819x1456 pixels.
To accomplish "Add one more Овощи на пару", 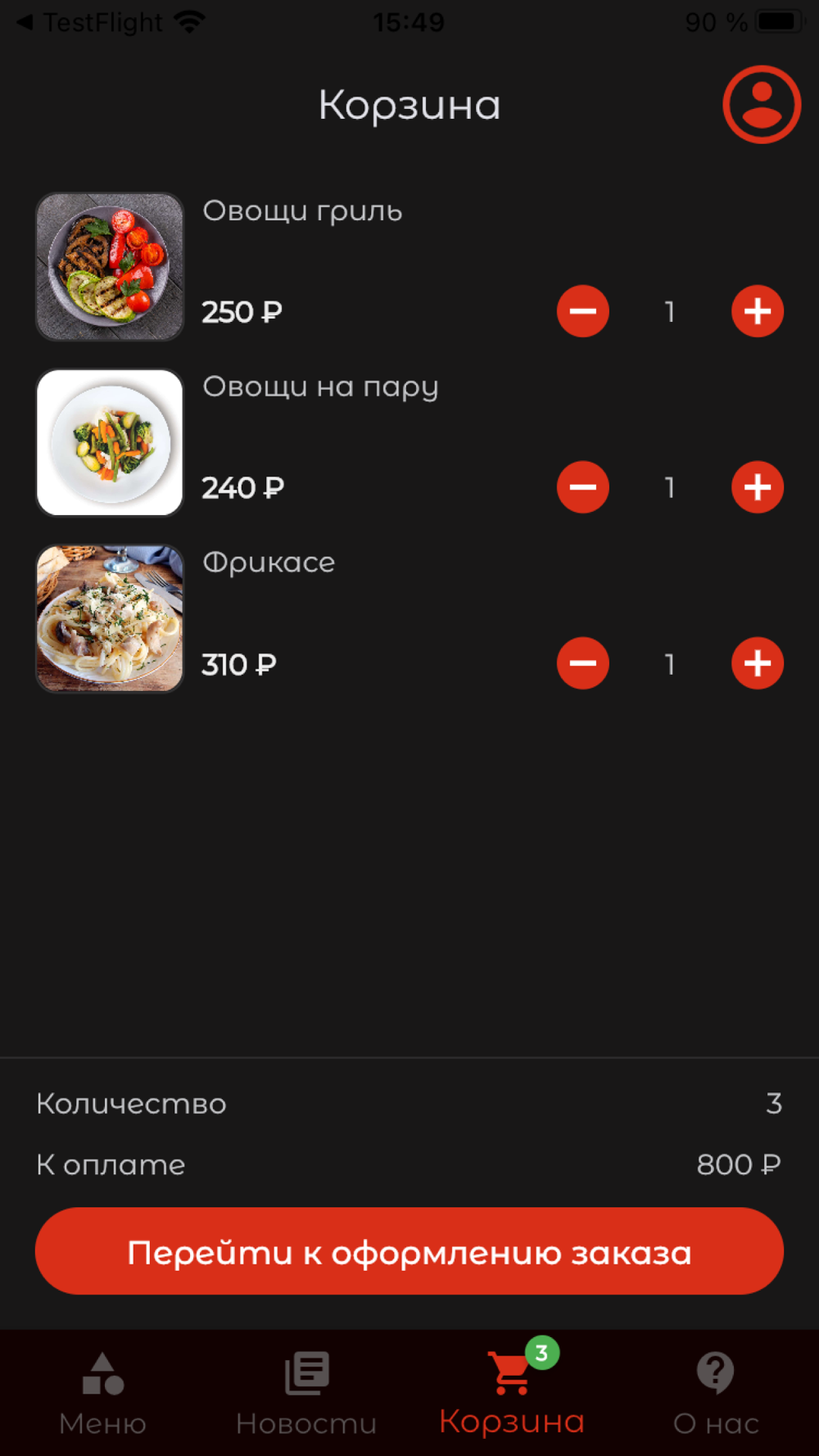I will (757, 487).
